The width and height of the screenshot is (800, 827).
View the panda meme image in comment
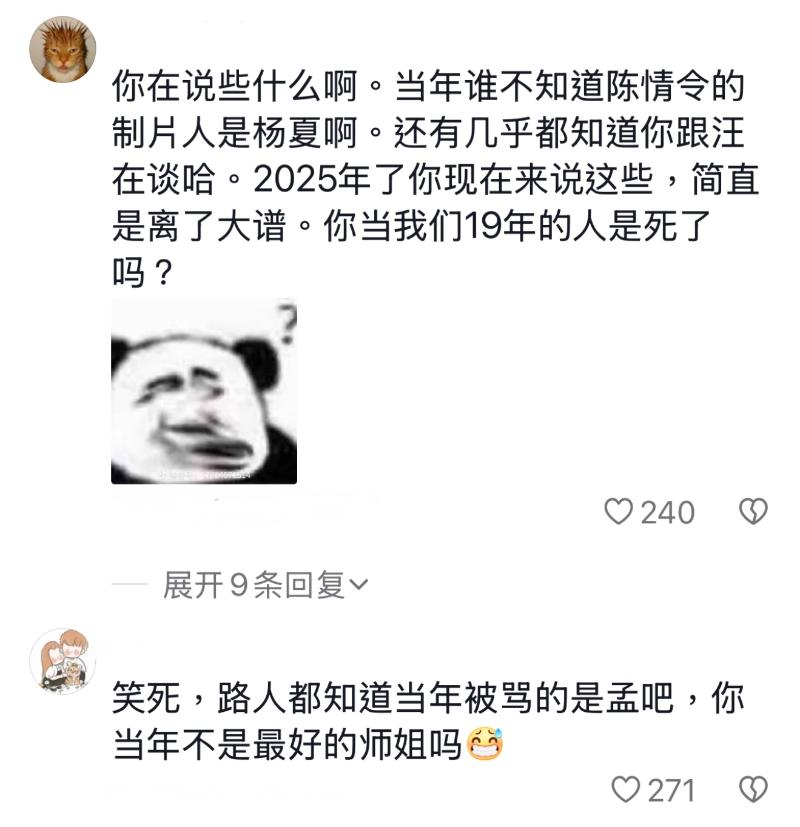coord(204,392)
